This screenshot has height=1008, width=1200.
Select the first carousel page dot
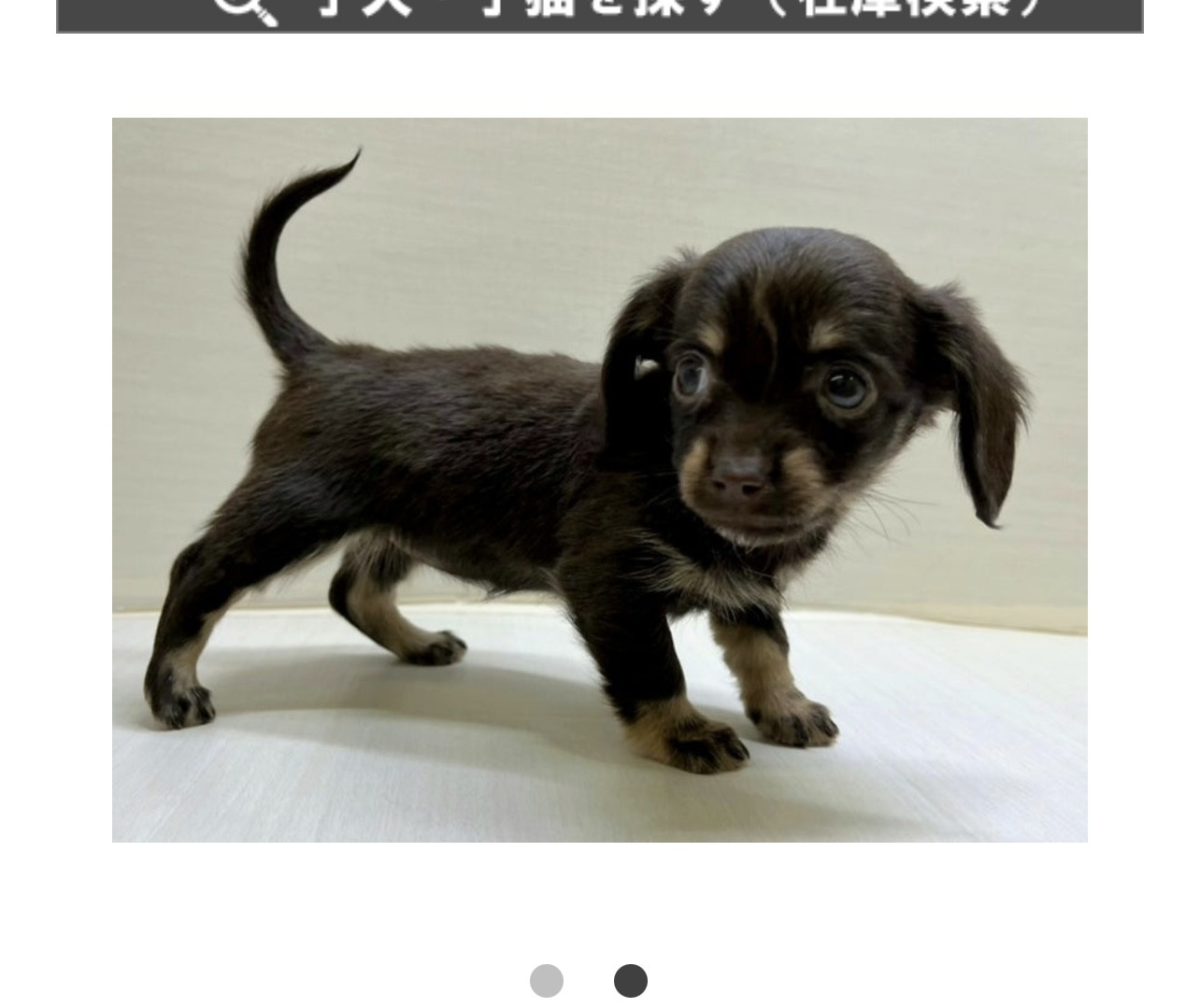pos(547,981)
